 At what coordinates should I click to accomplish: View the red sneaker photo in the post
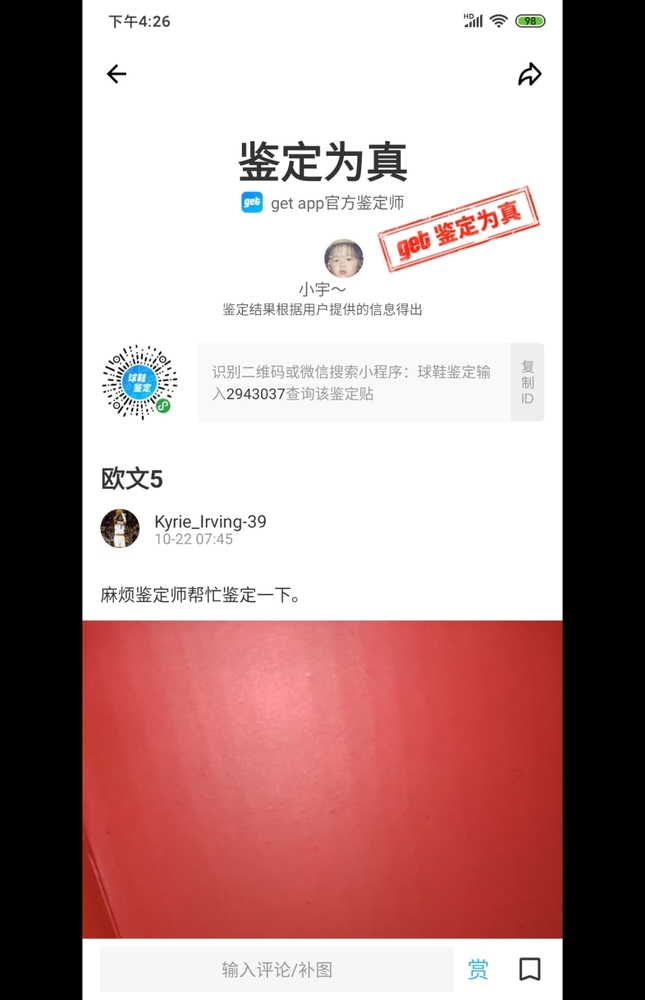(x=322, y=780)
